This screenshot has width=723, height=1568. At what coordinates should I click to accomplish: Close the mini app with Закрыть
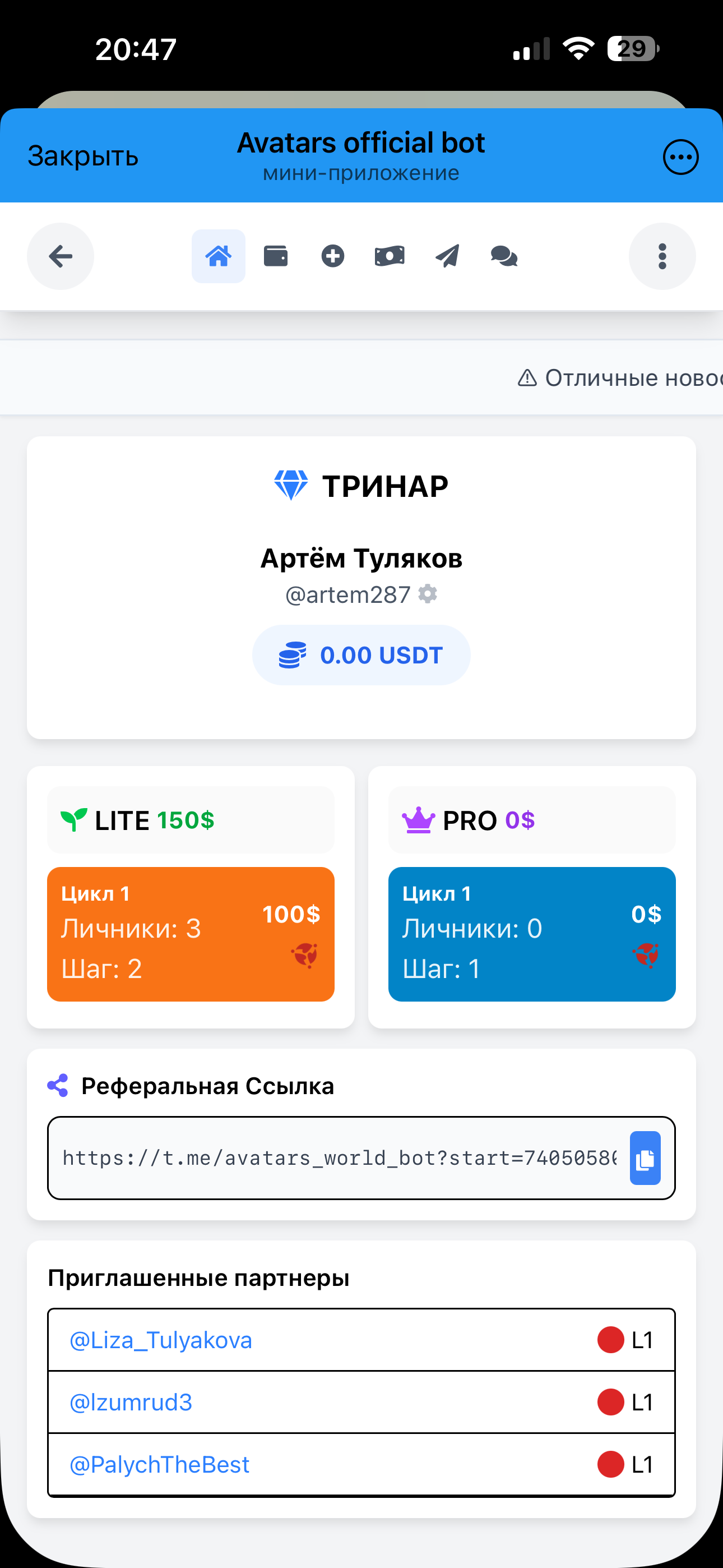click(x=83, y=156)
